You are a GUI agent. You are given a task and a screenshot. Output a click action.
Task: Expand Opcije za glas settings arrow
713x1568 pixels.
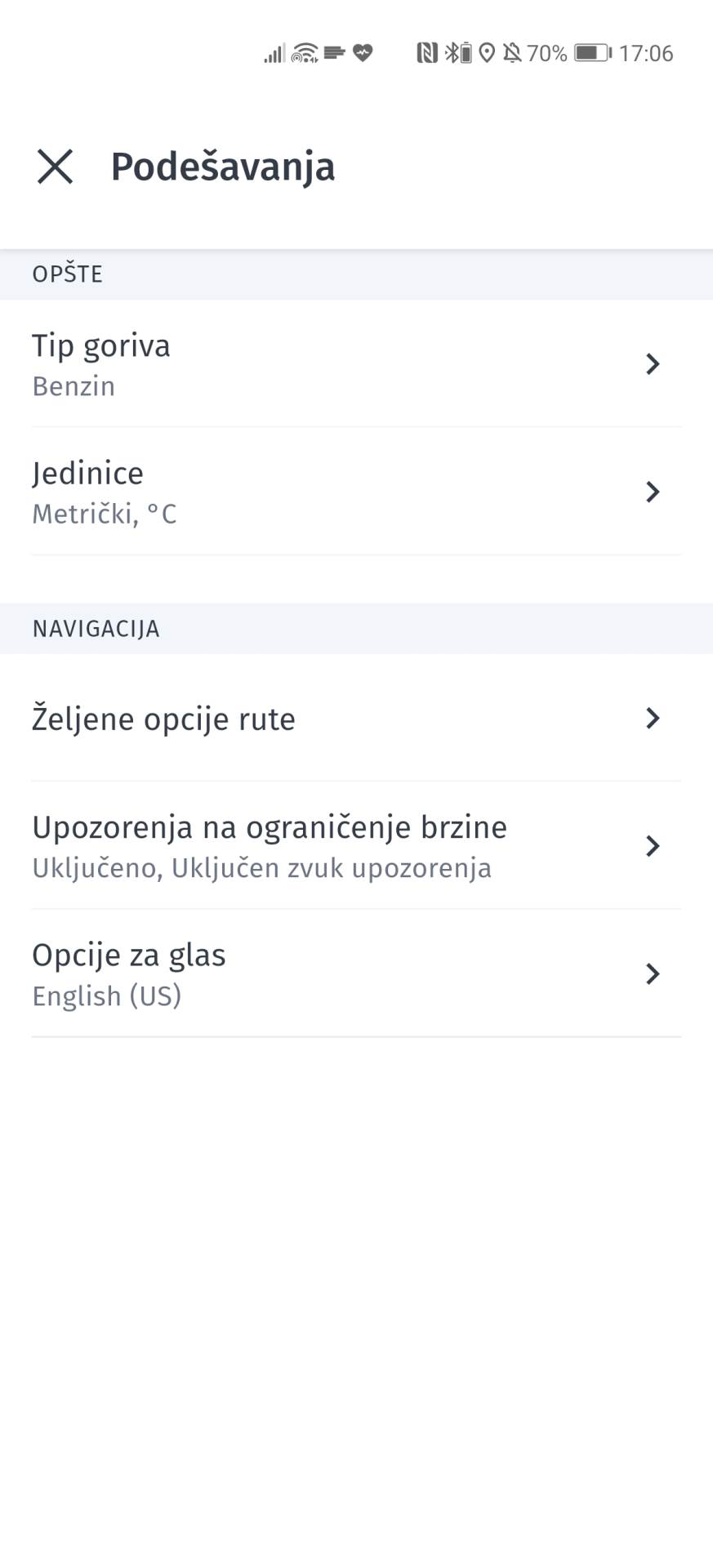653,973
